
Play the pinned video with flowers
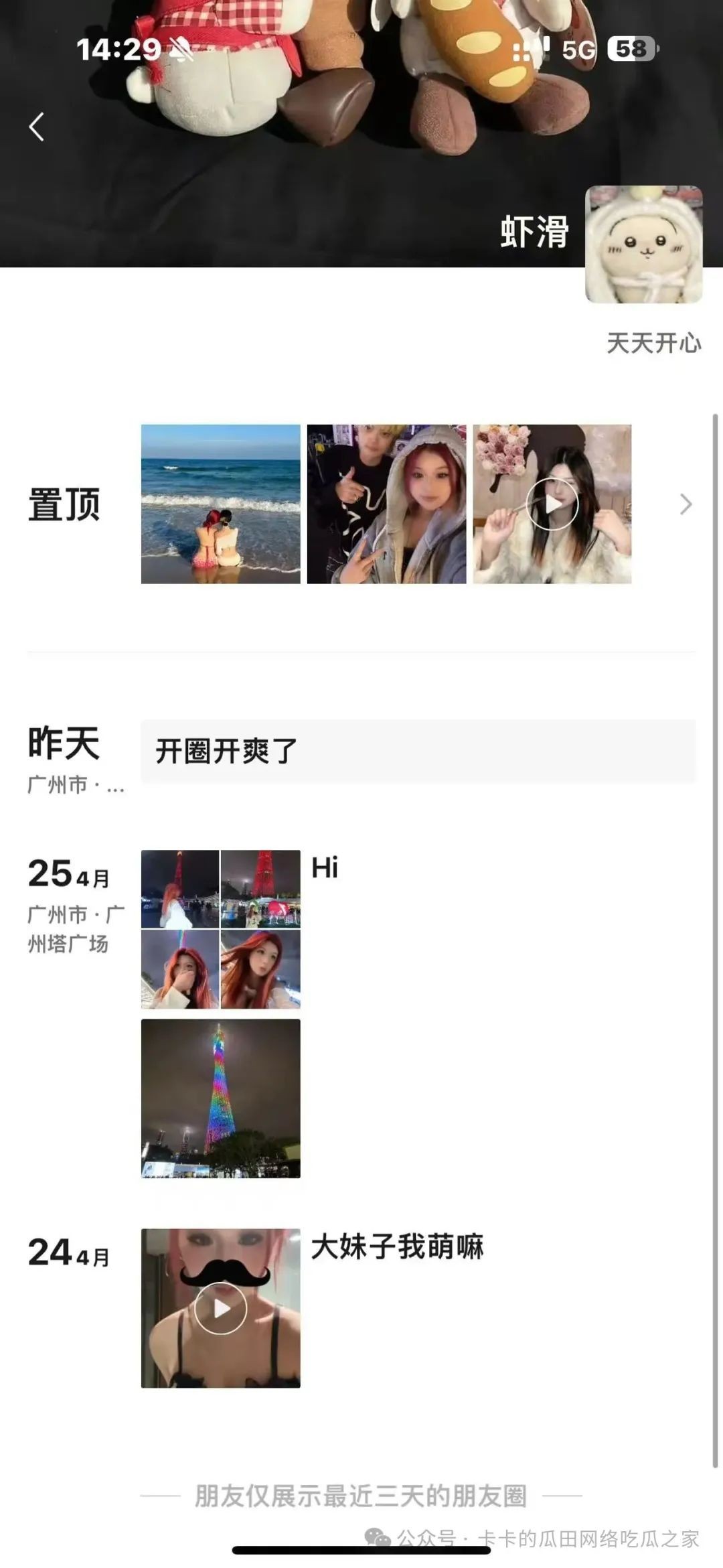pyautogui.click(x=552, y=504)
